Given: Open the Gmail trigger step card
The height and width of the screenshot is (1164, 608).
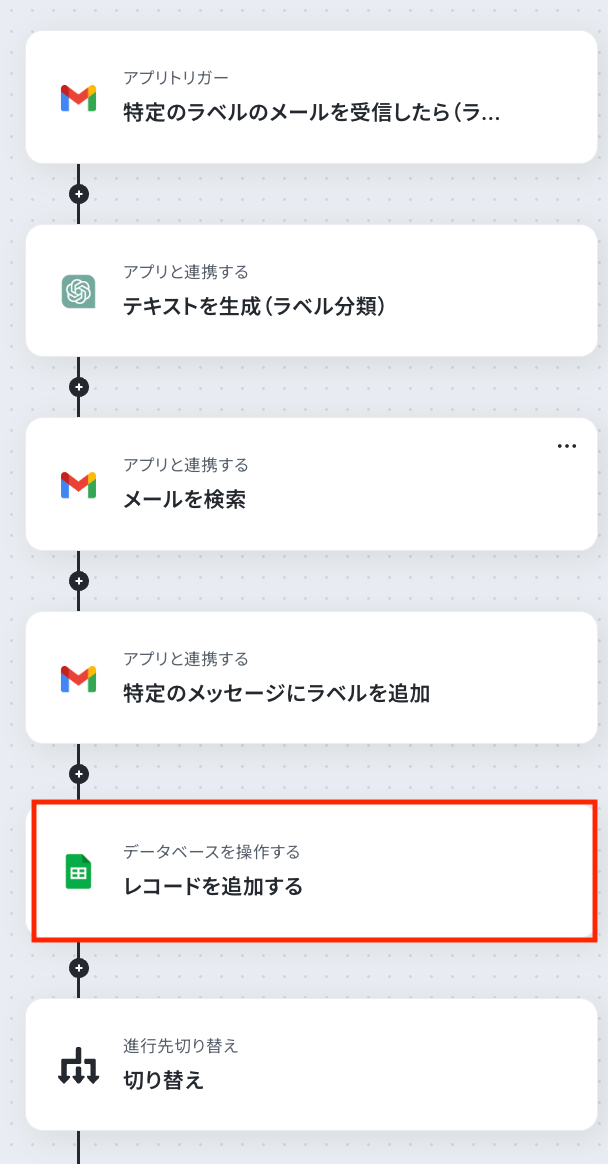Looking at the screenshot, I should [x=310, y=98].
